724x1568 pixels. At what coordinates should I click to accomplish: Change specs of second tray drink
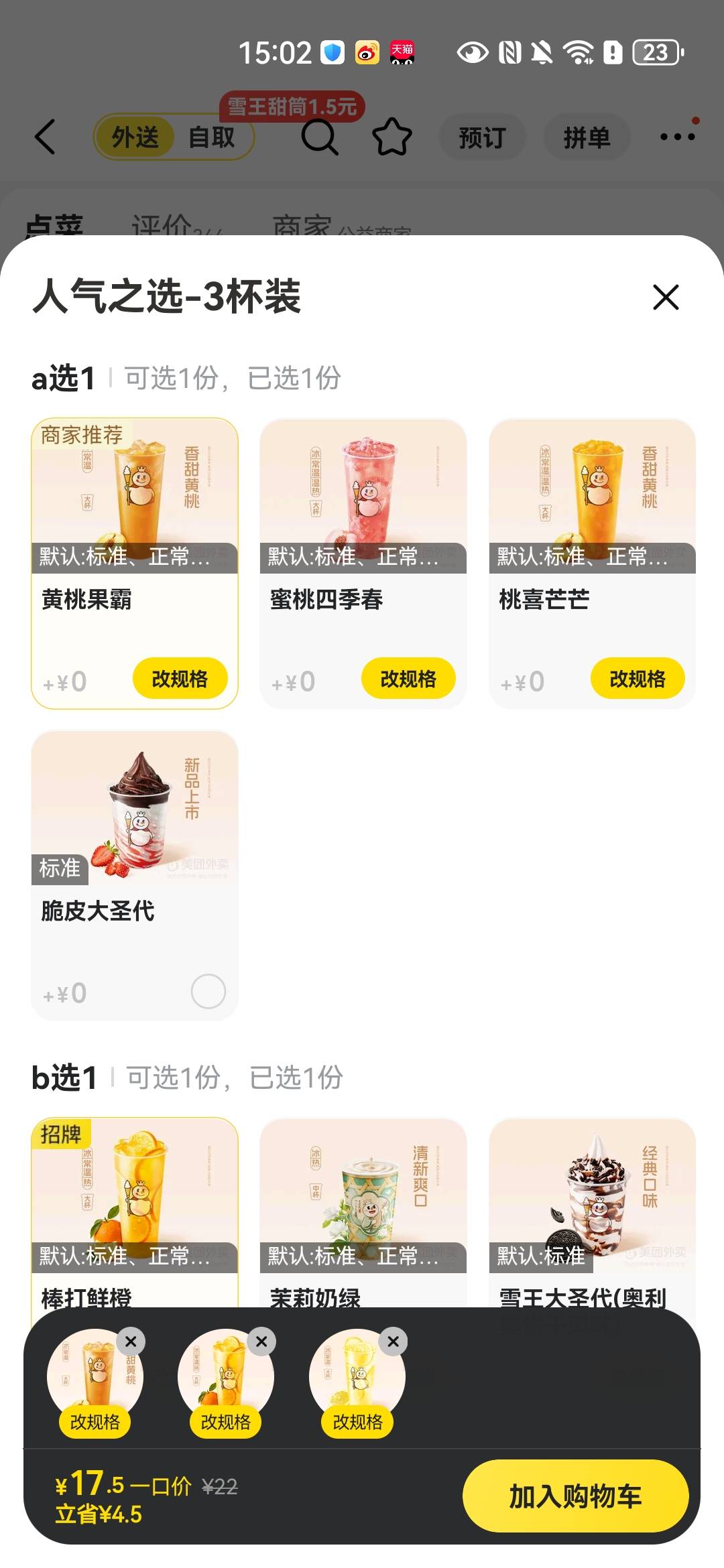(x=226, y=1421)
